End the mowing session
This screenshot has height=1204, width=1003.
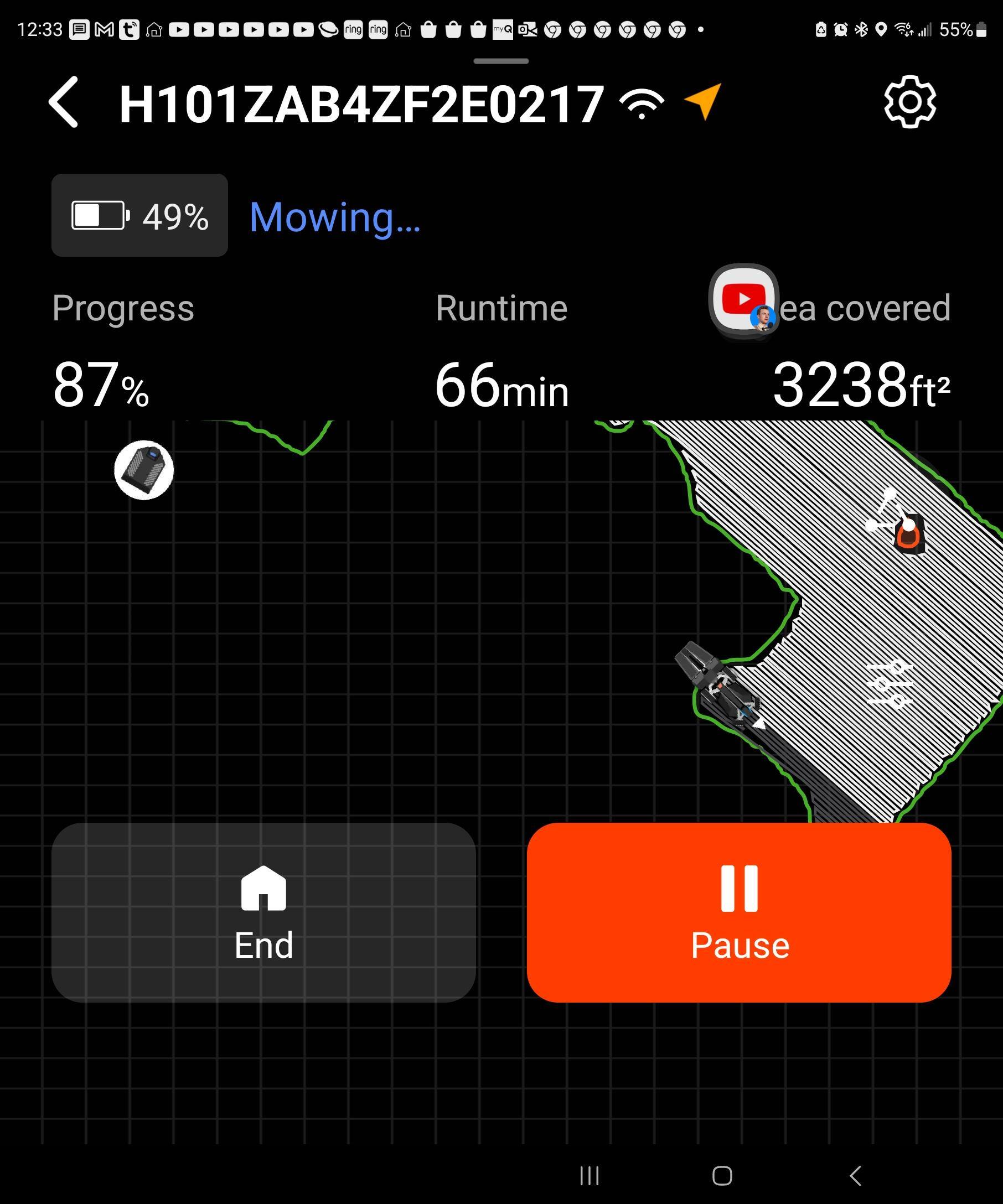click(263, 913)
